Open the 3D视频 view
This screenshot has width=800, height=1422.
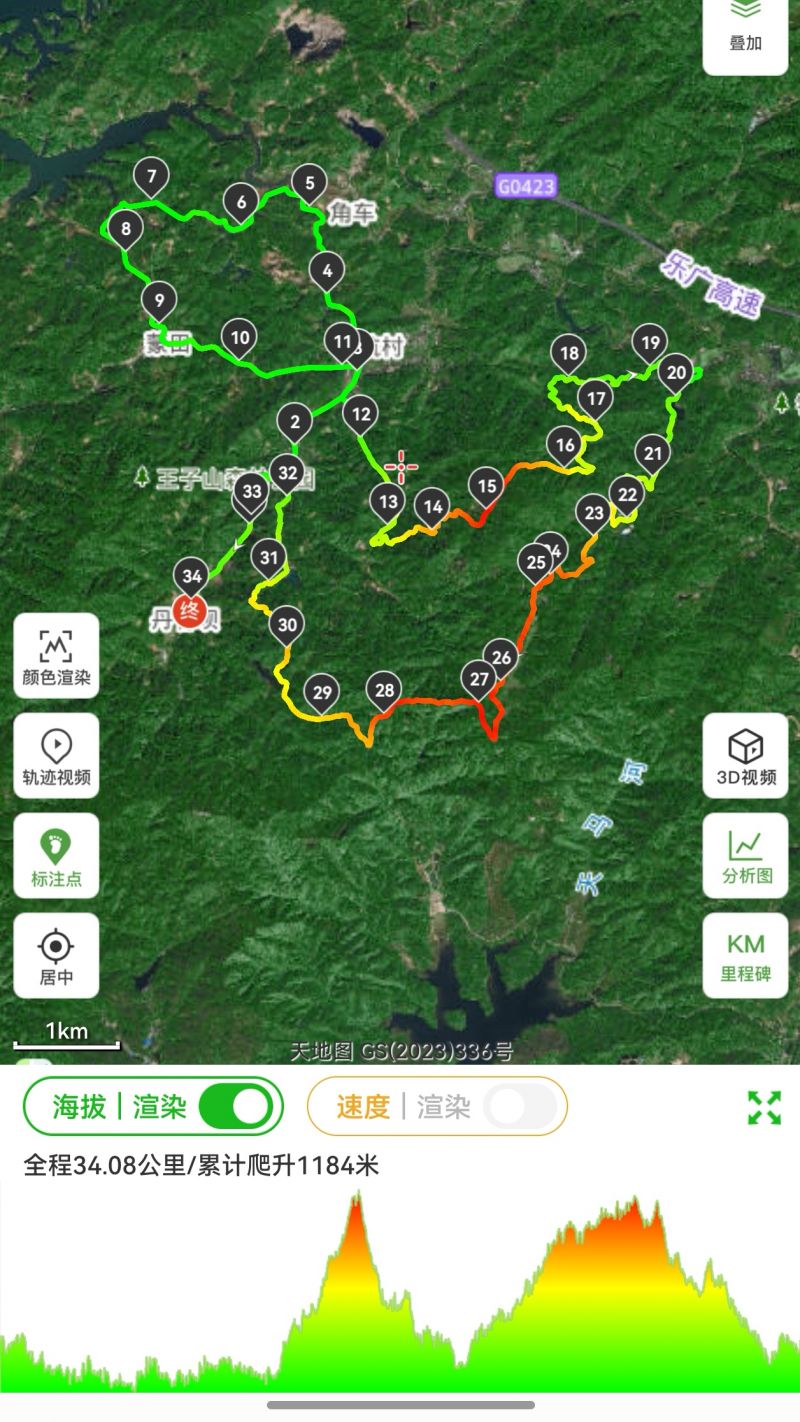tap(745, 755)
